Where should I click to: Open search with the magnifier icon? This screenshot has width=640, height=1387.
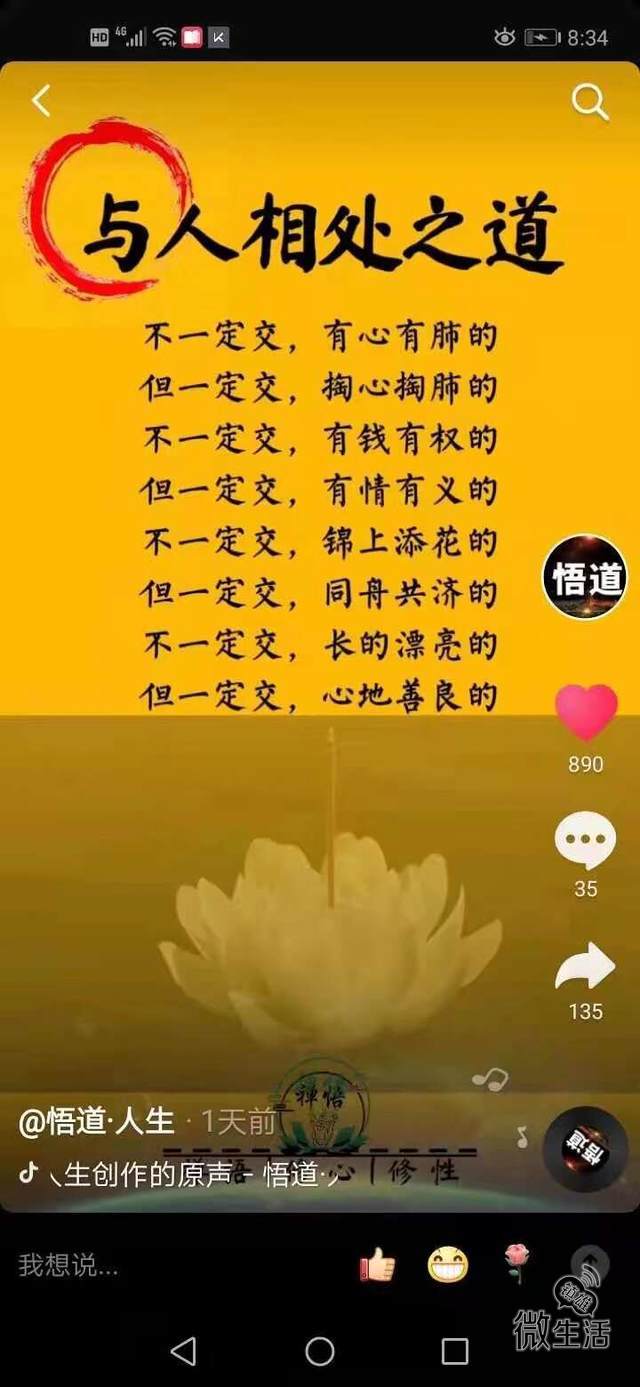coord(589,102)
